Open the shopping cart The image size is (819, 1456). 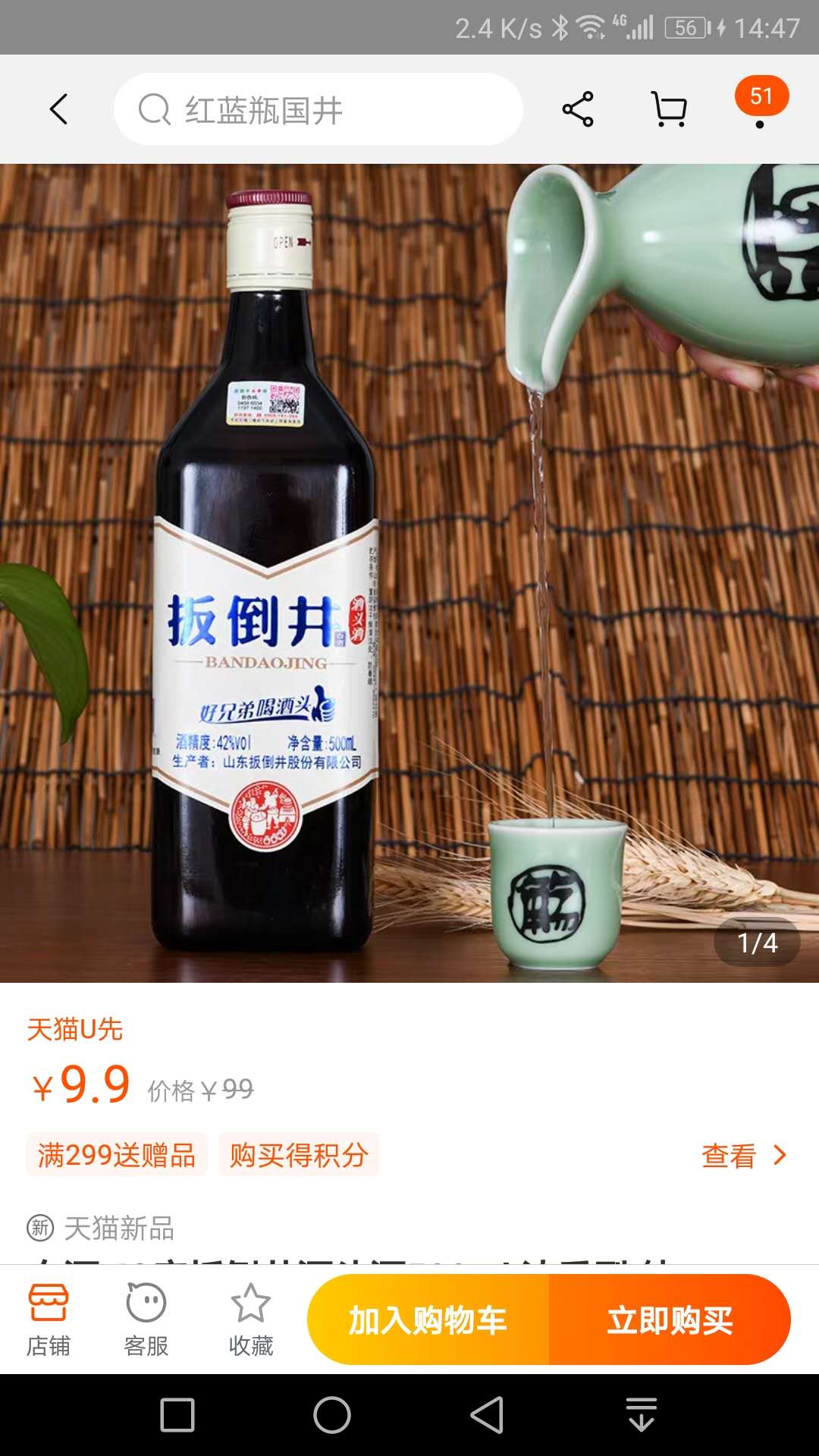[670, 109]
